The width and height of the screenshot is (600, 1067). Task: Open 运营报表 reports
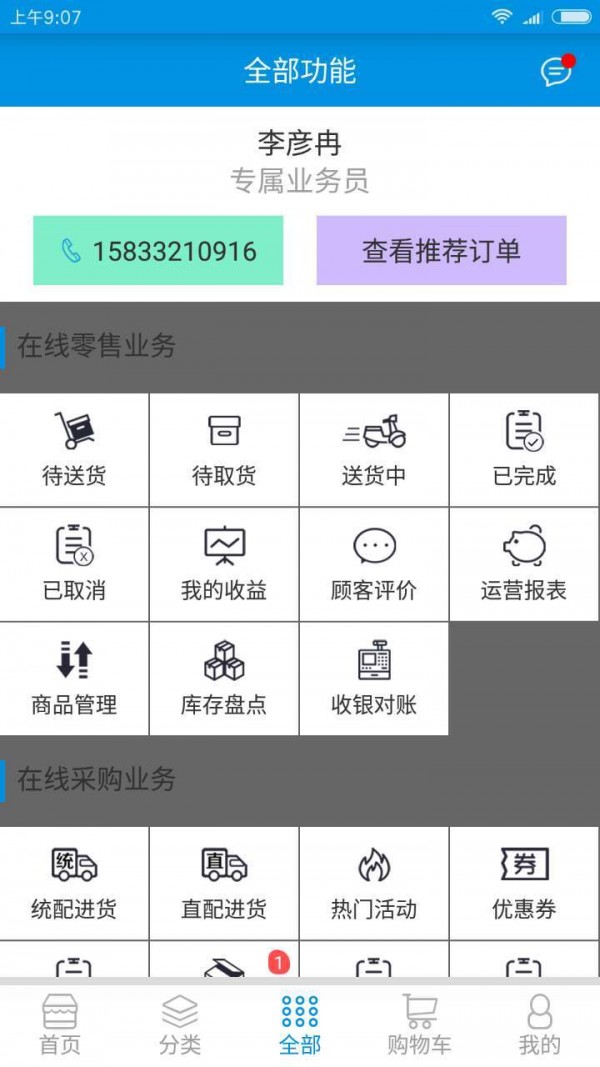[524, 565]
